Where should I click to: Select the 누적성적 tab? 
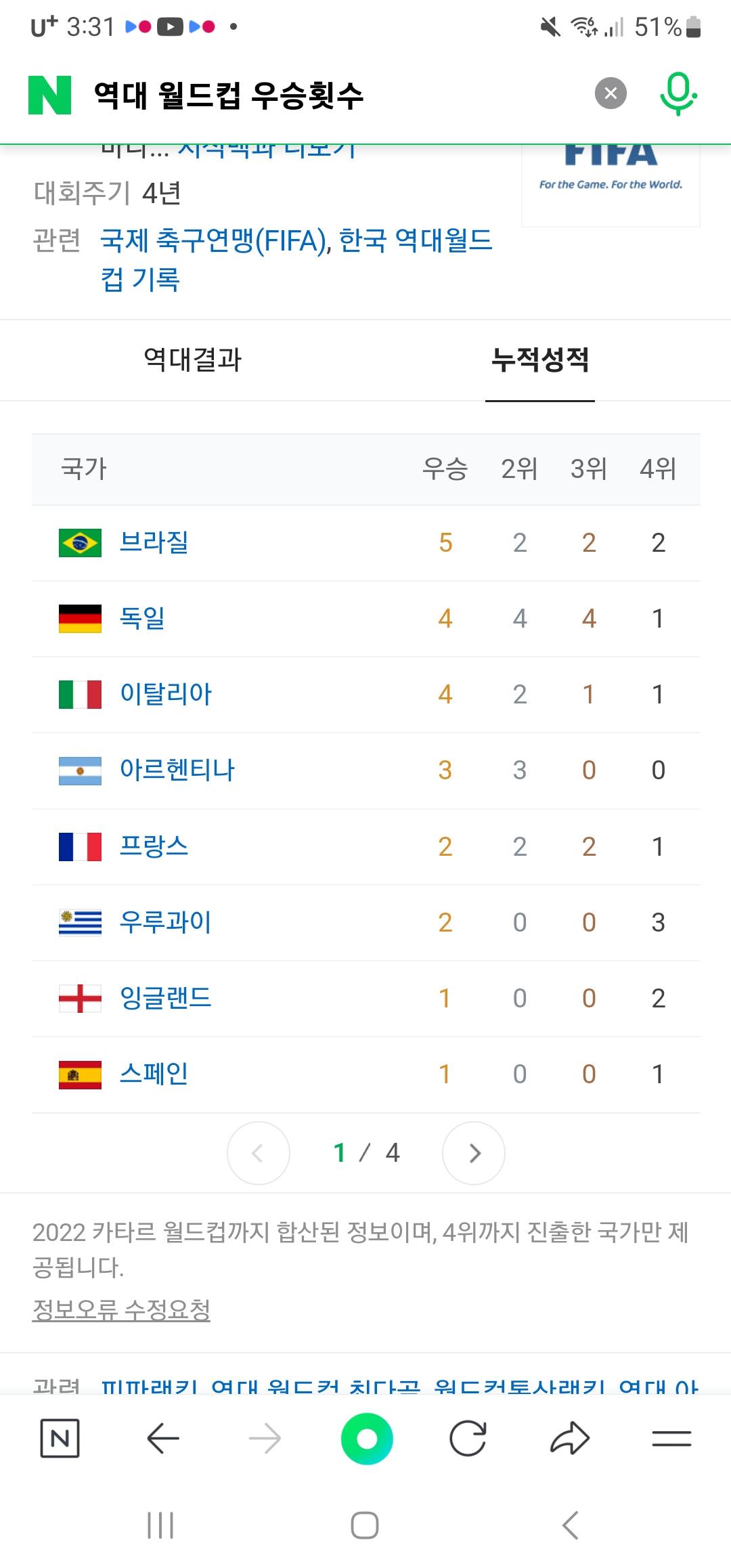pyautogui.click(x=539, y=360)
